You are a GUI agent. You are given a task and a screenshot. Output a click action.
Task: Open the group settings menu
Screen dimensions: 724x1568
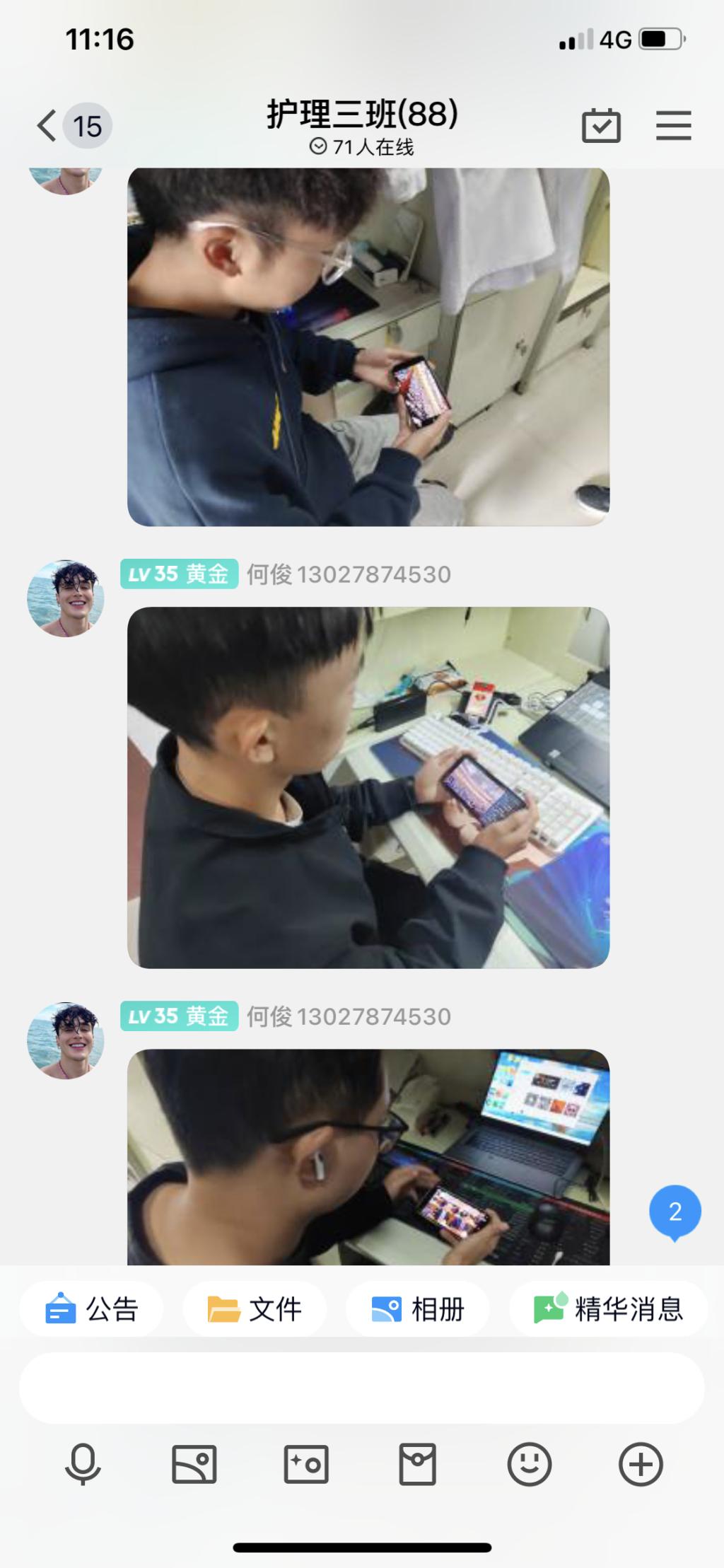(x=673, y=126)
